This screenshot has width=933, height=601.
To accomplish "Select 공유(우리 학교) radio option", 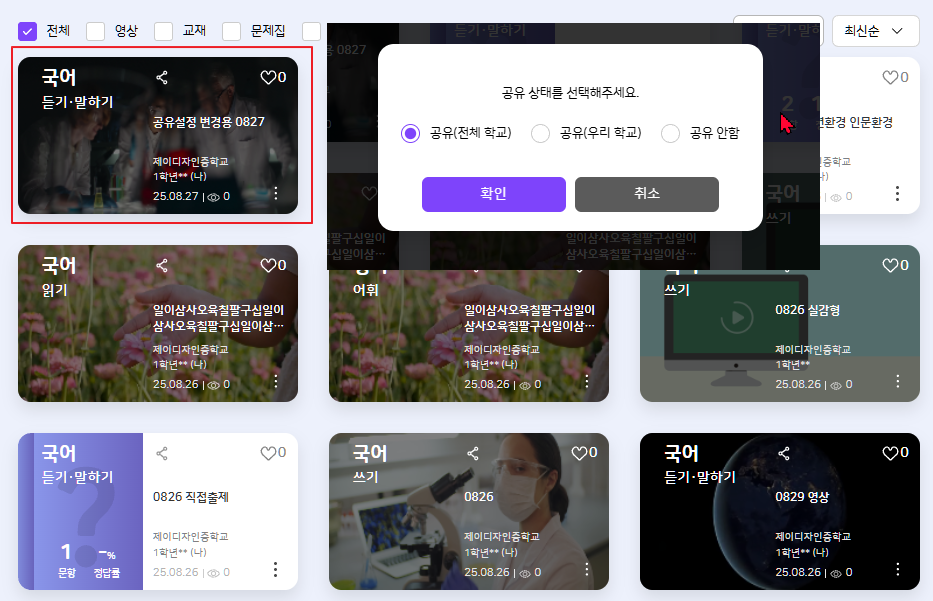I will tap(541, 133).
